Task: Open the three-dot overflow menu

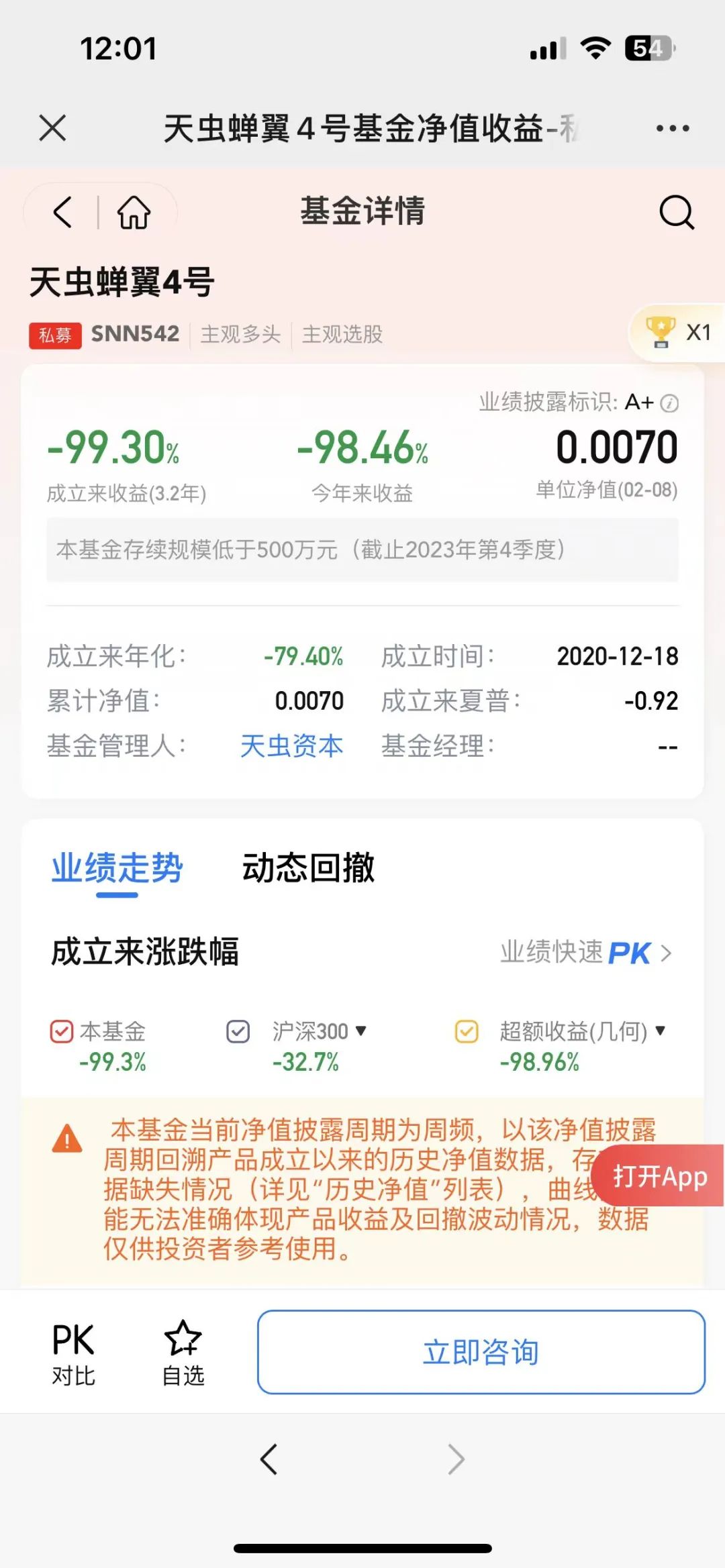Action: pyautogui.click(x=673, y=128)
